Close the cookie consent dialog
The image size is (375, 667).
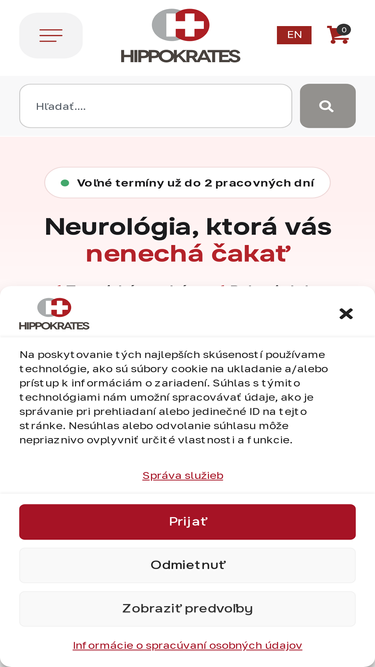[x=346, y=314]
